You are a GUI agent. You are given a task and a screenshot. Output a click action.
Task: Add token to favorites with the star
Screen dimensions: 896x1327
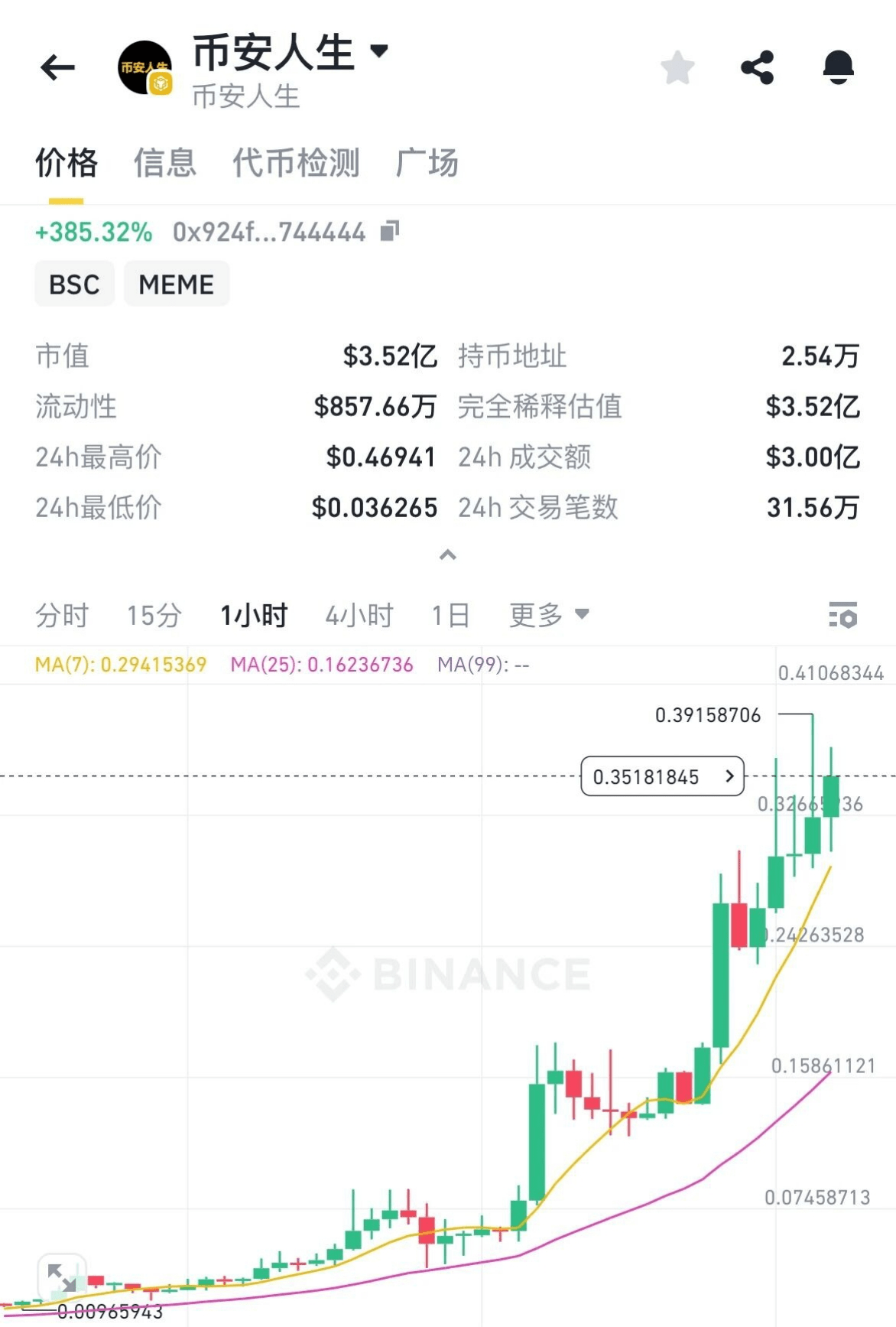coord(677,67)
